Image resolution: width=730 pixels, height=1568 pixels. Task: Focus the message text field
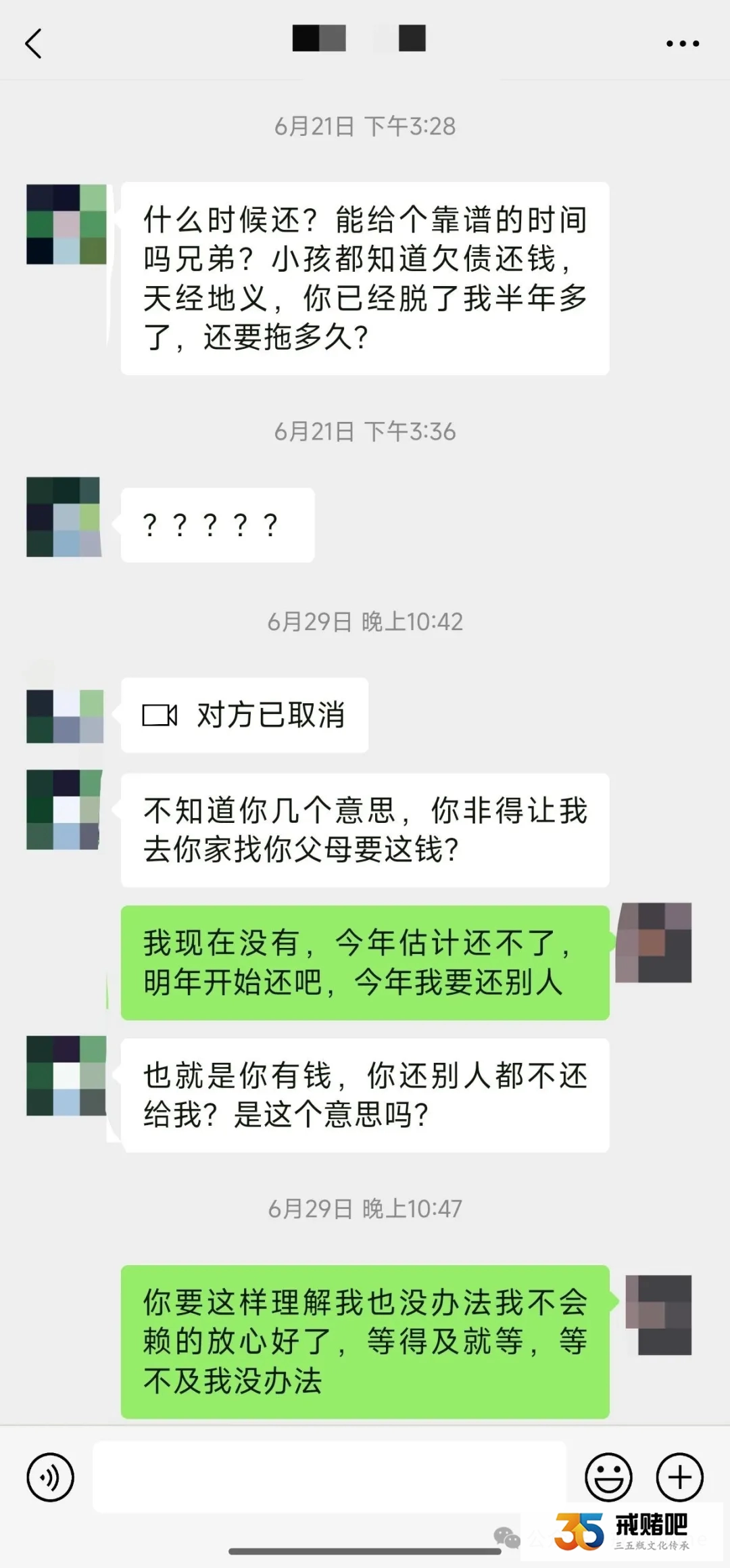tap(329, 1477)
